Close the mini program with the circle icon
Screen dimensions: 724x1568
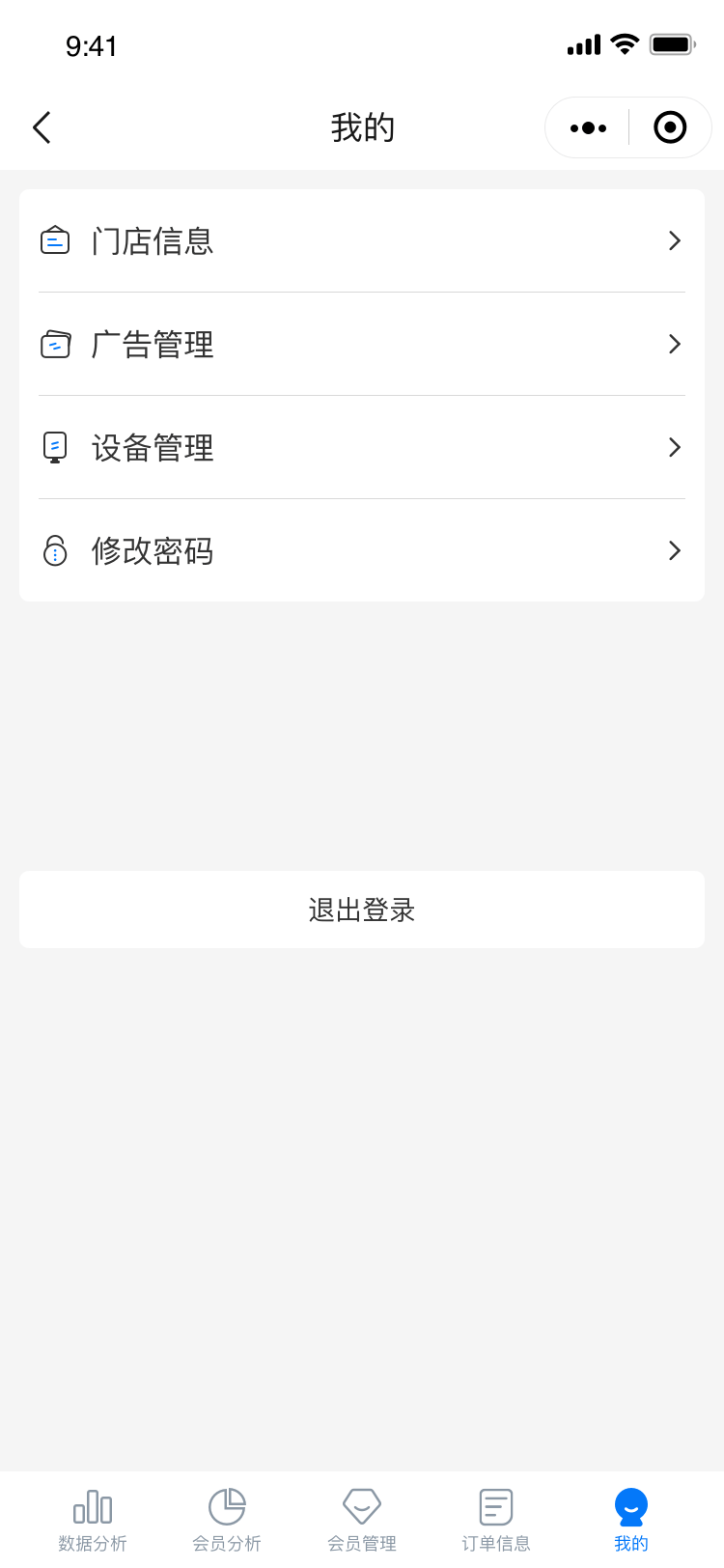pos(670,127)
